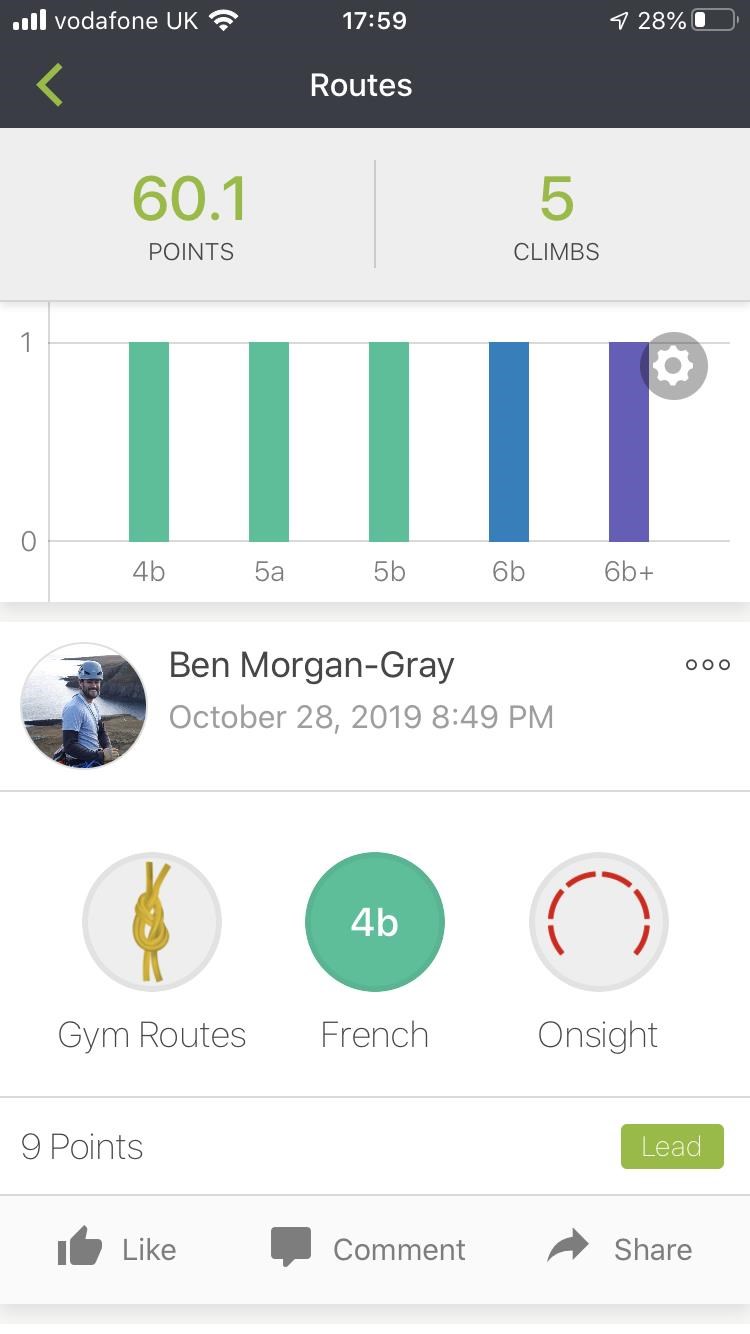This screenshot has width=750, height=1334.
Task: Comment on Ben Morgan-Gray's climb
Action: click(369, 1249)
